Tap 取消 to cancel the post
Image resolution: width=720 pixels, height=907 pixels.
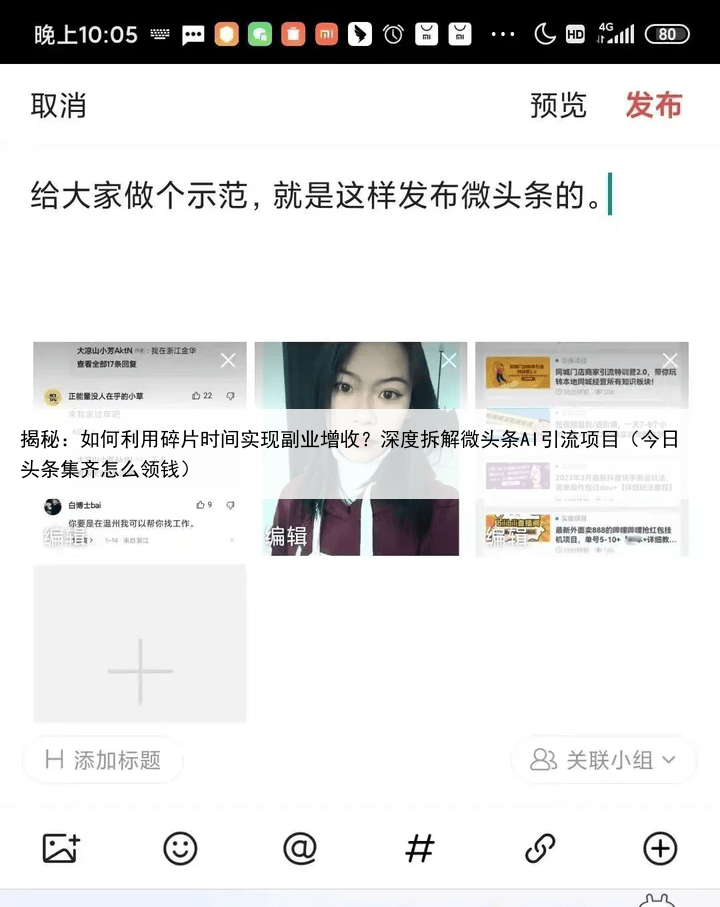(58, 105)
